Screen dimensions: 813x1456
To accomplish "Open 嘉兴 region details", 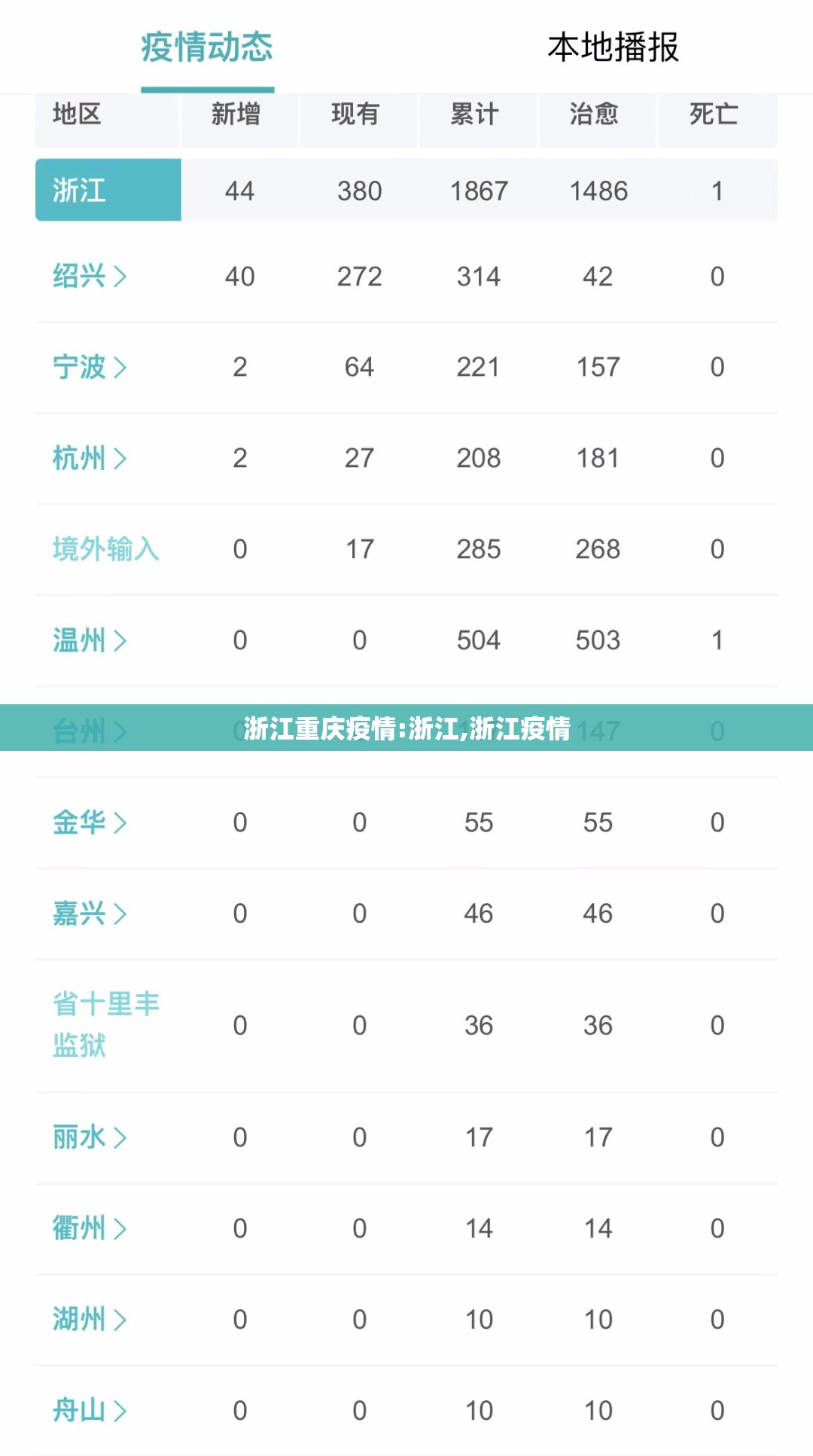I will click(90, 914).
